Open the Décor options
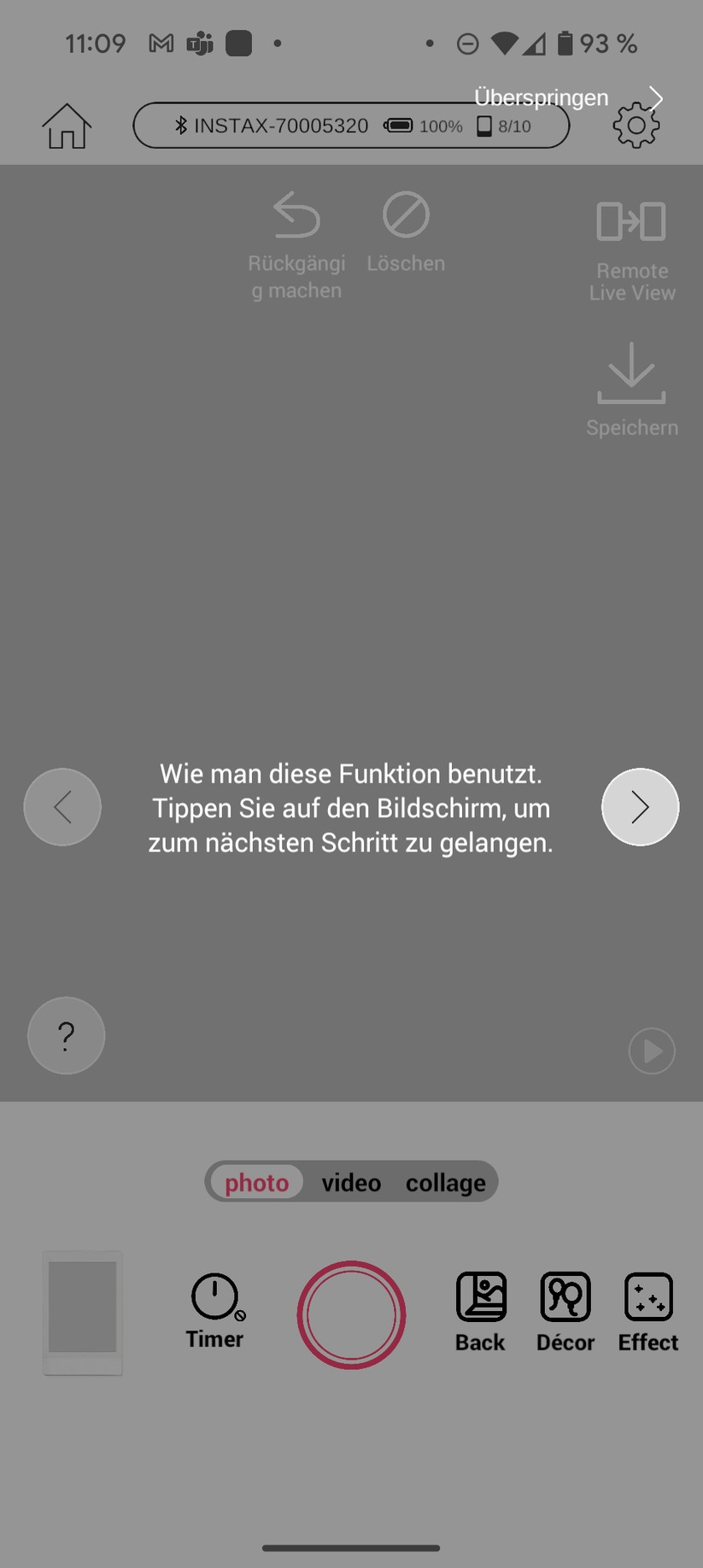 click(565, 1311)
